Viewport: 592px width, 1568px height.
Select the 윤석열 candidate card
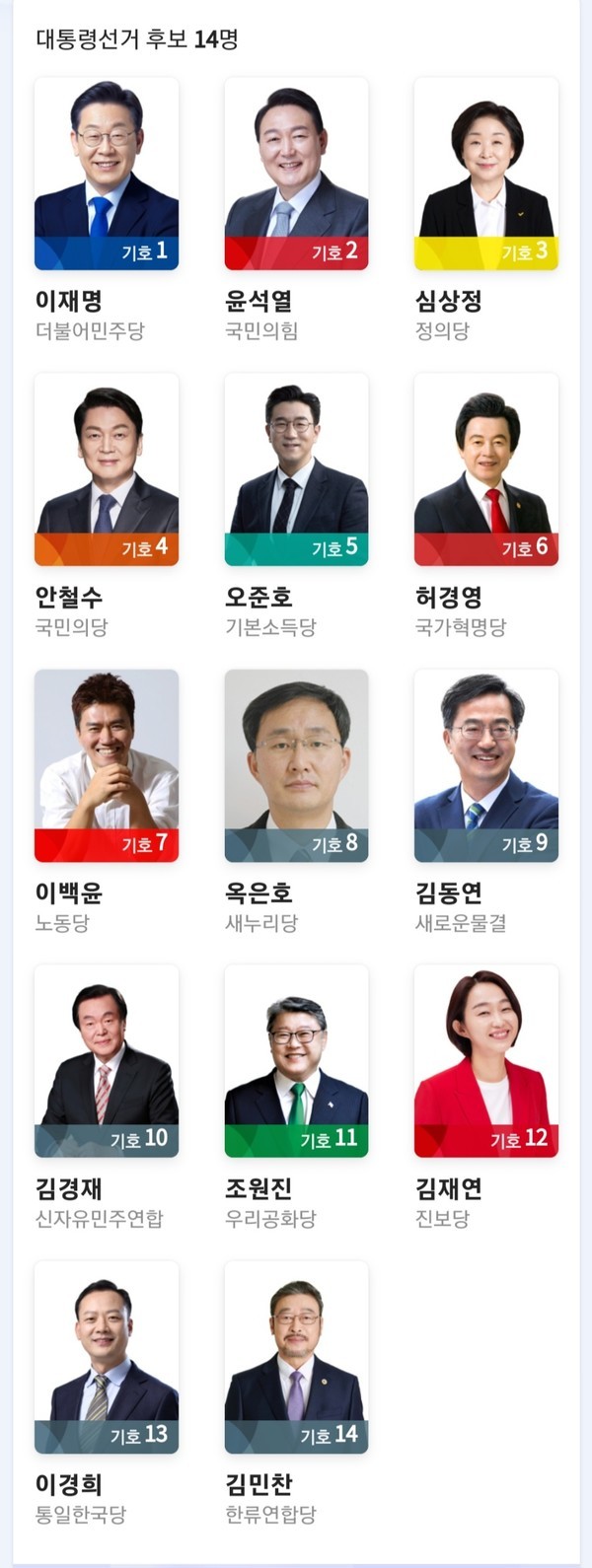click(x=296, y=175)
